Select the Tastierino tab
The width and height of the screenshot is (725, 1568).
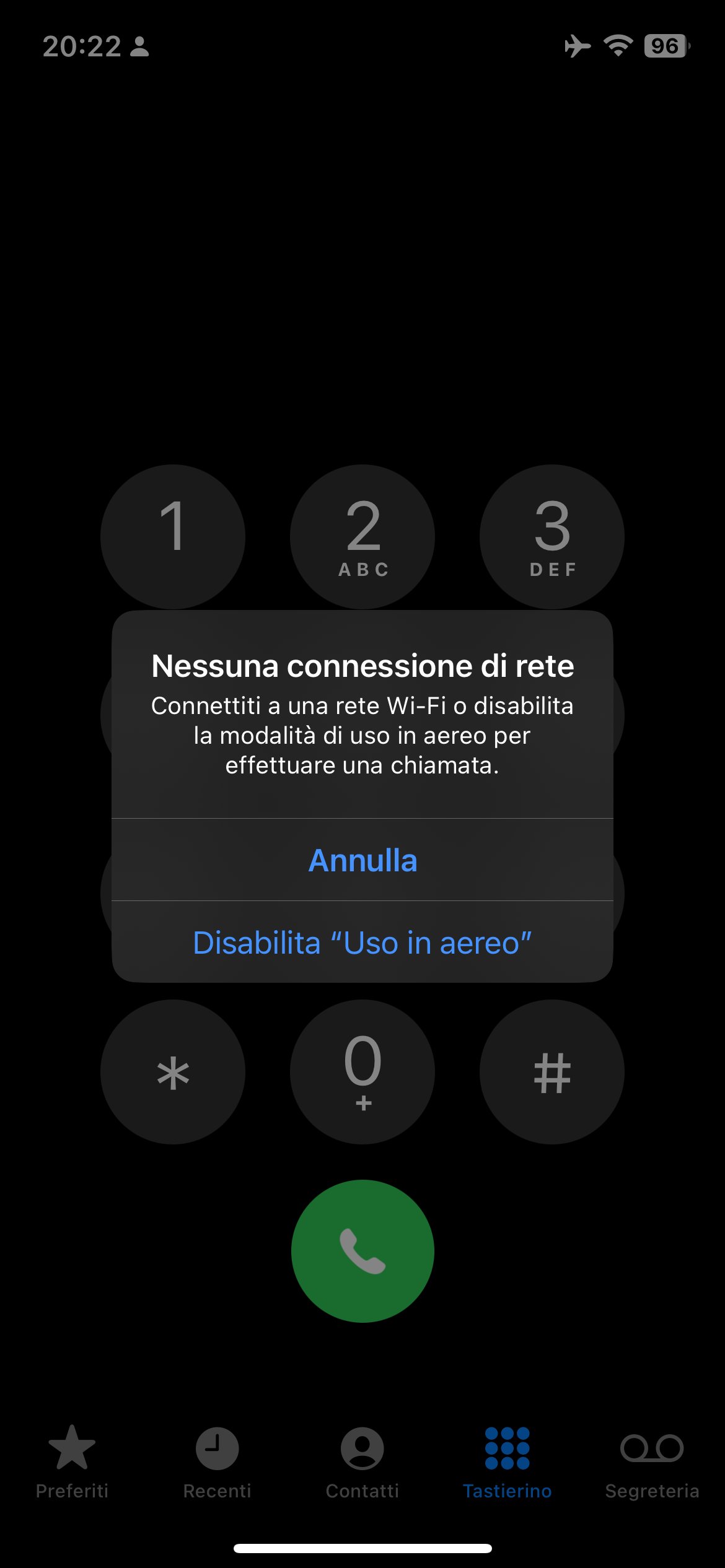(x=507, y=1461)
